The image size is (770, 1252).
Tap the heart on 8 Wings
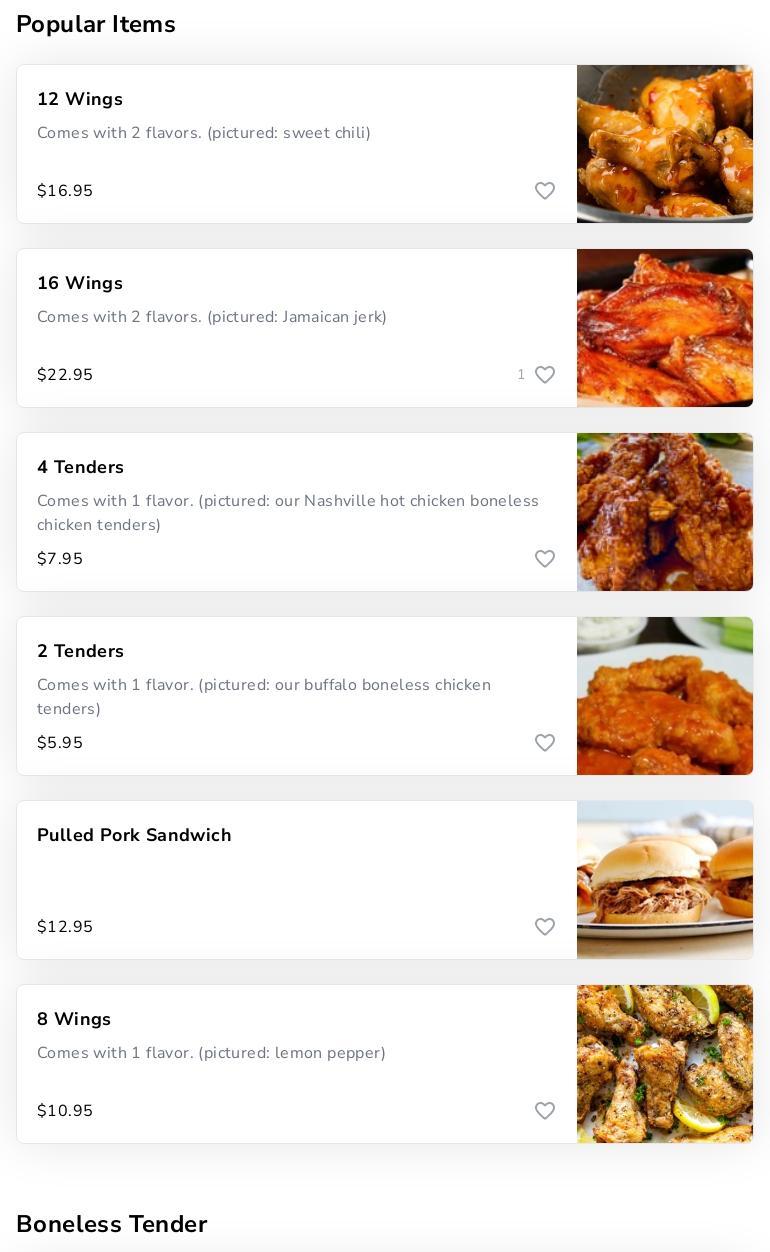[x=545, y=1111]
